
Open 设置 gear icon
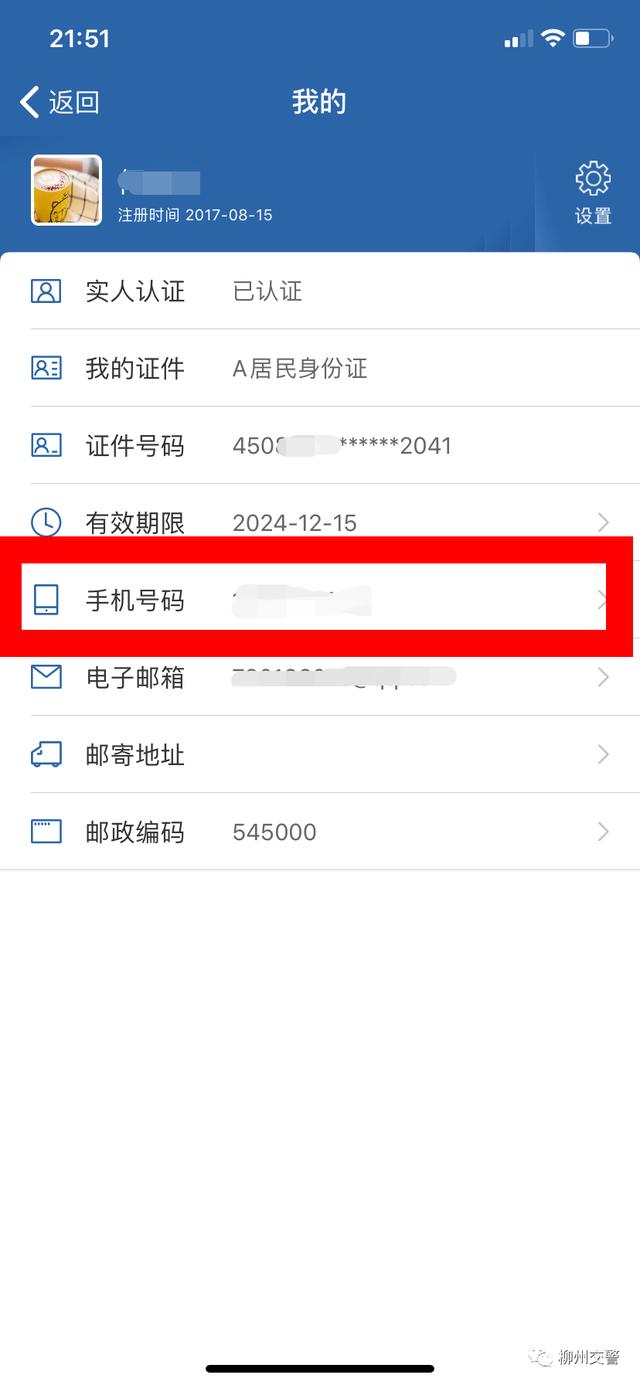593,179
